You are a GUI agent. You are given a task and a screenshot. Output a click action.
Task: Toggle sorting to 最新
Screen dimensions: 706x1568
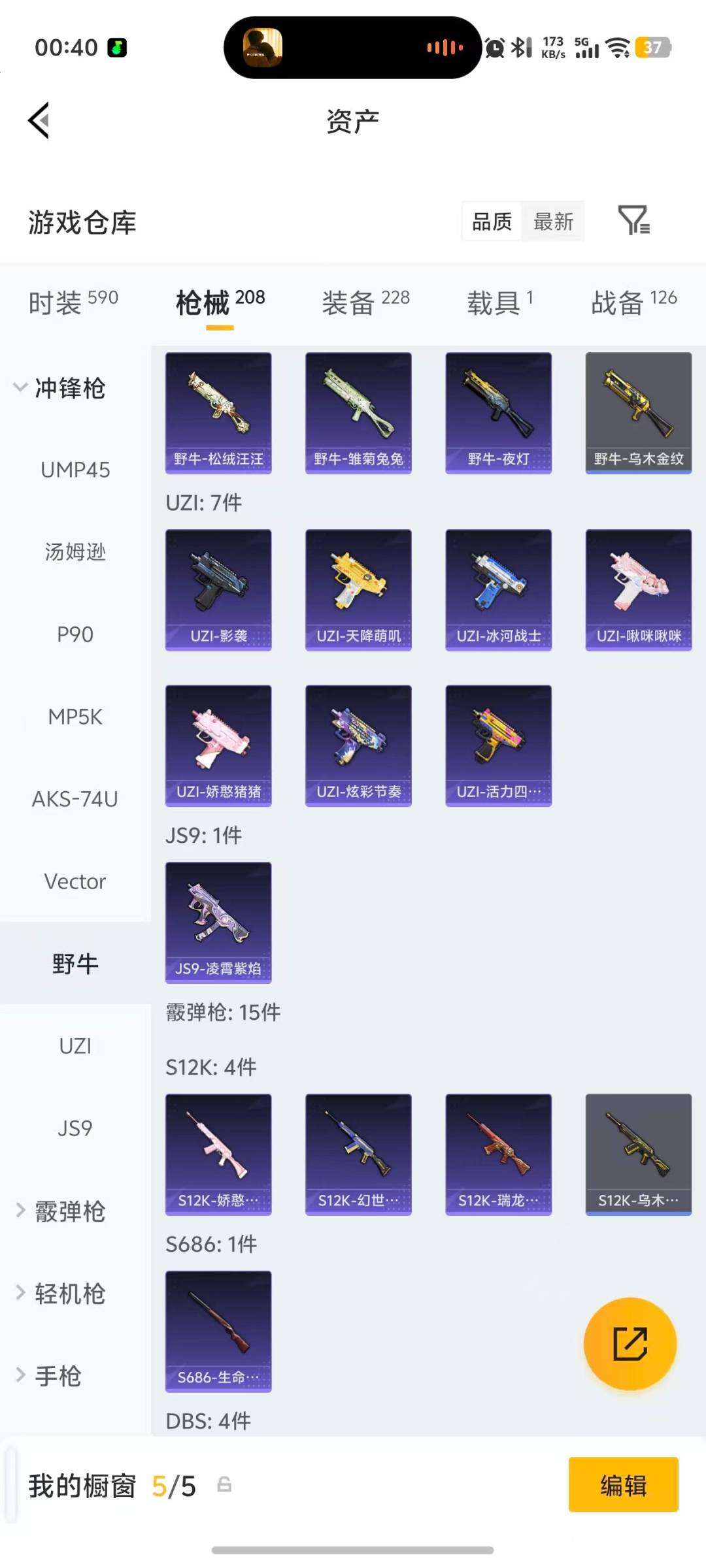pyautogui.click(x=553, y=222)
